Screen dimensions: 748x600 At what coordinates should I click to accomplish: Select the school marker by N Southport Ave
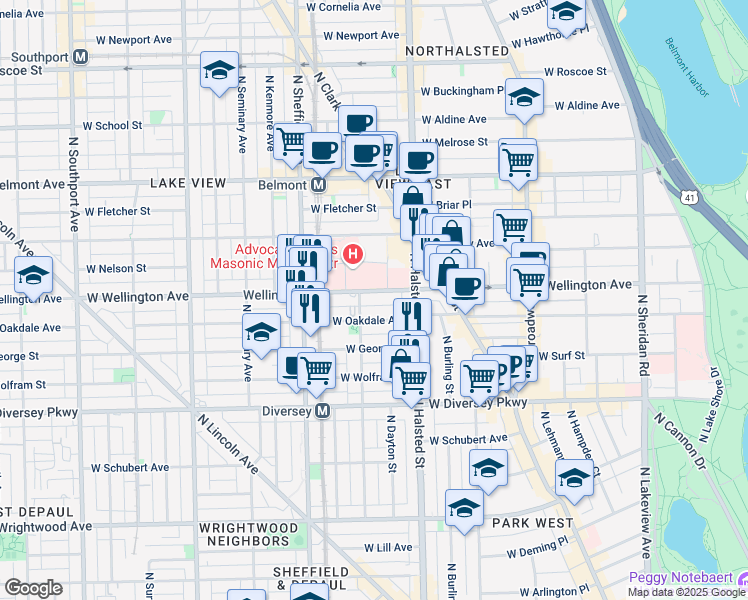click(34, 276)
